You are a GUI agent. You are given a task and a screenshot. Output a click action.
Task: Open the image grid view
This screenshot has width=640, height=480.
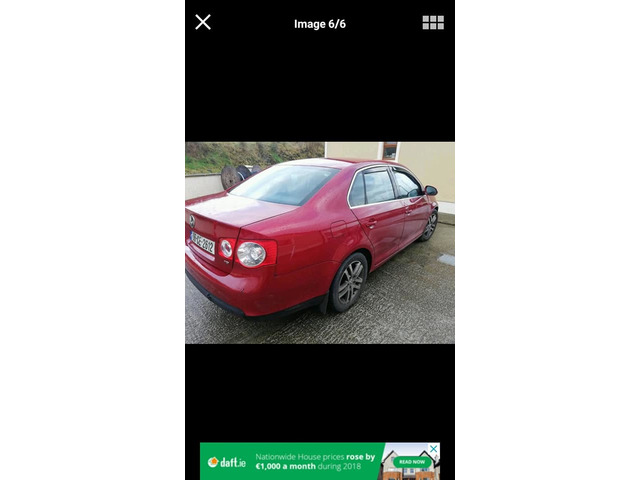433,22
